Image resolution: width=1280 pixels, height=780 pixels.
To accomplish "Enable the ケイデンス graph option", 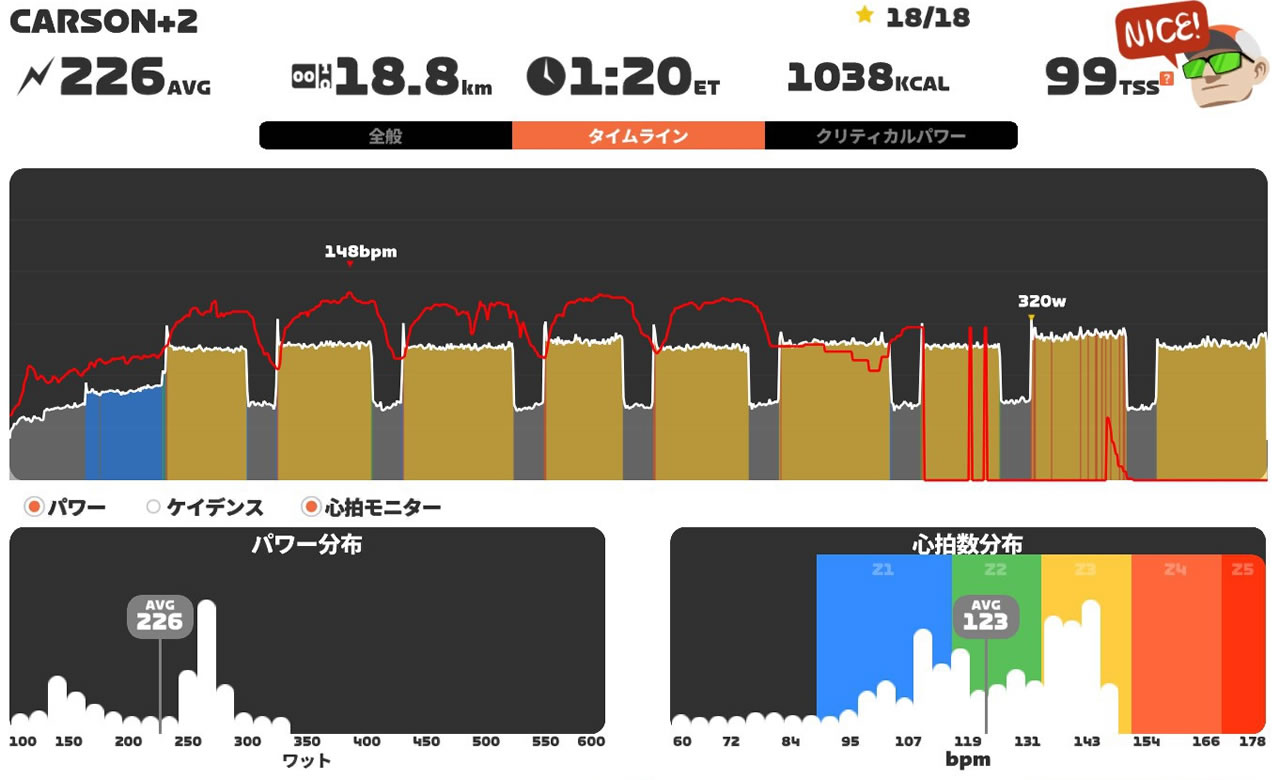I will [154, 508].
